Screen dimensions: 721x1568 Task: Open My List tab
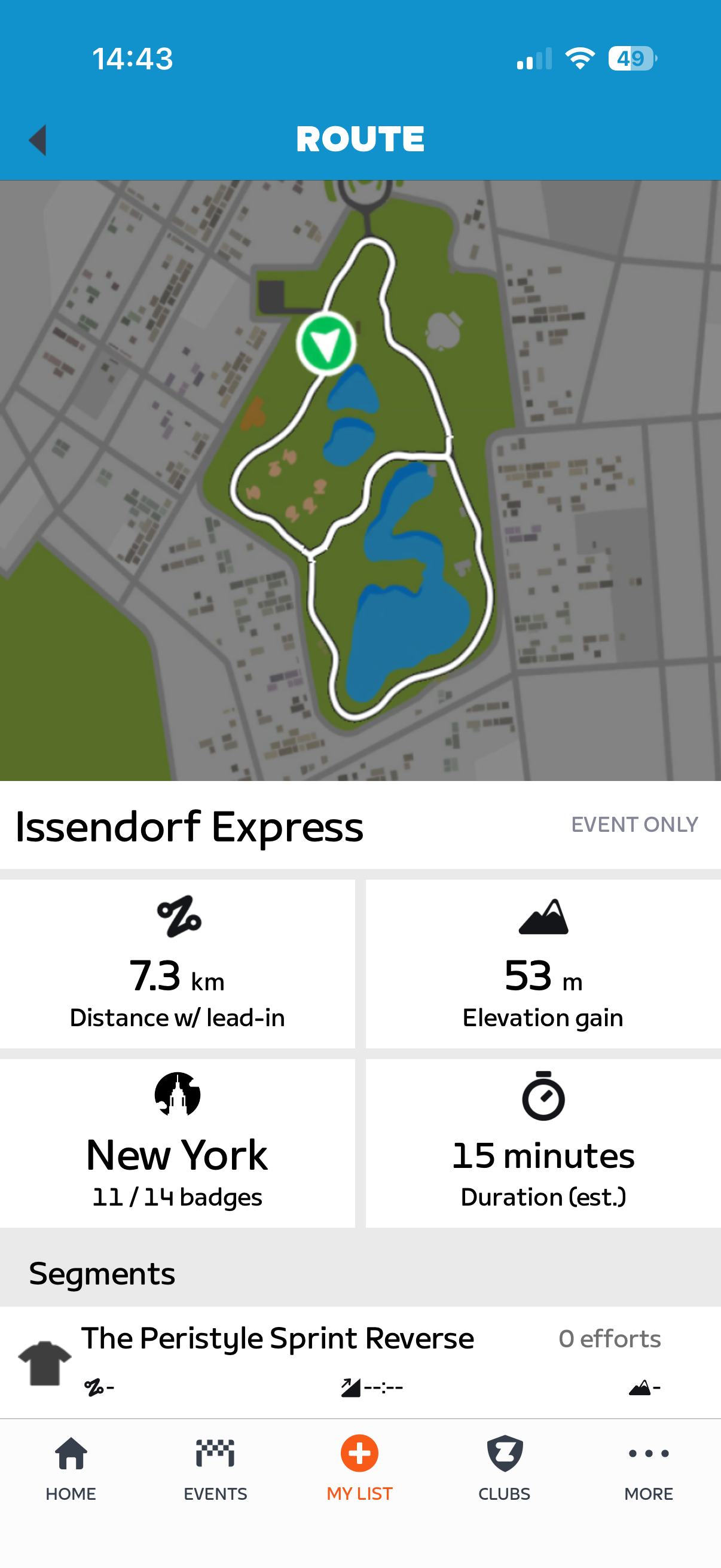359,1468
